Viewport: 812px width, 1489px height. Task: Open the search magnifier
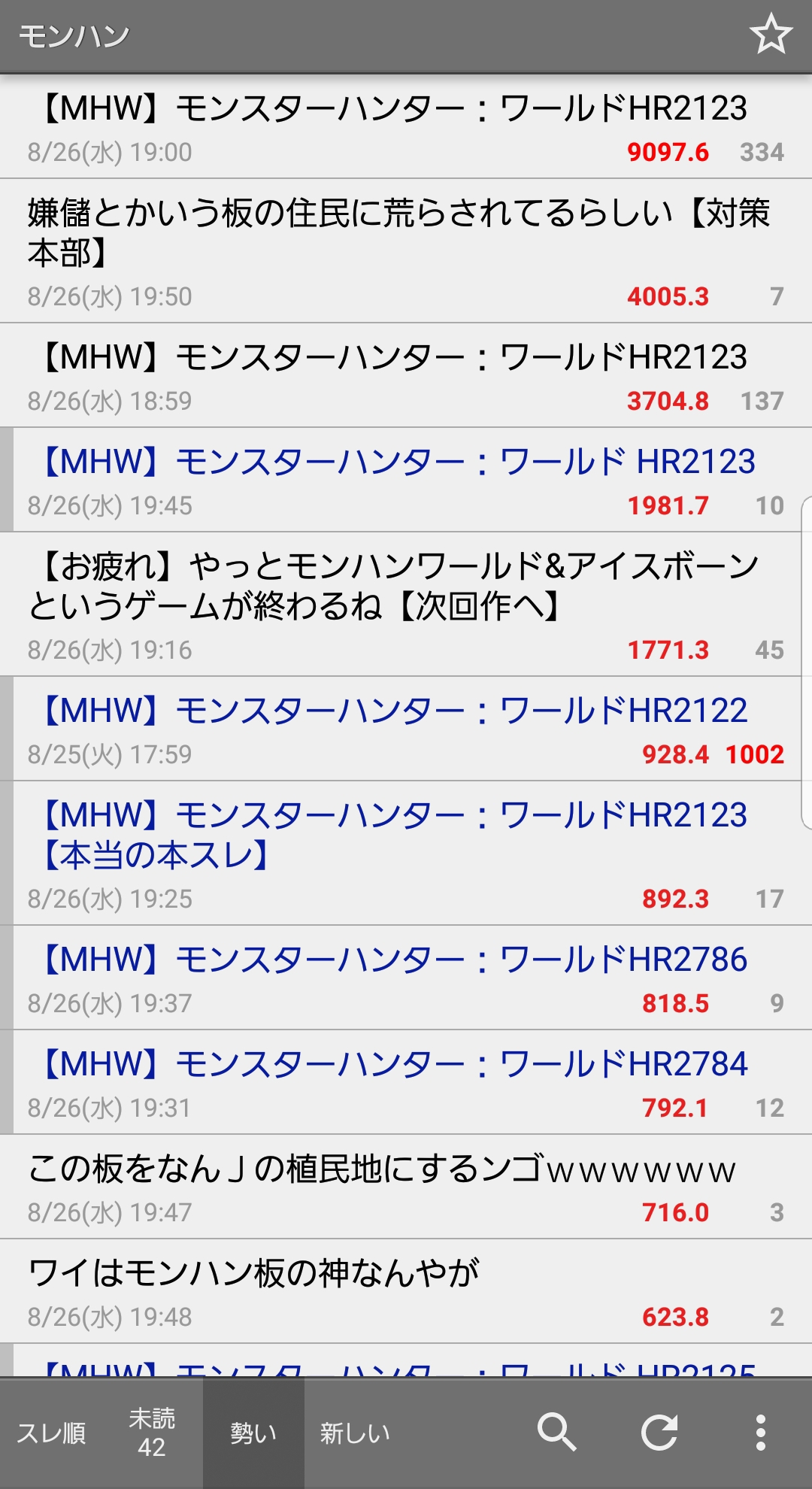tap(556, 1432)
